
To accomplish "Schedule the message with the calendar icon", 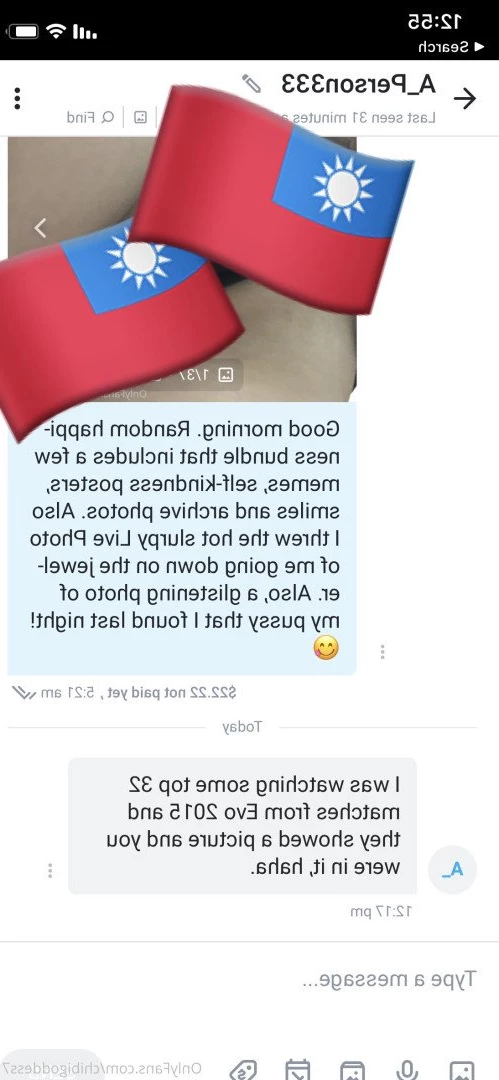I will pos(297,1071).
